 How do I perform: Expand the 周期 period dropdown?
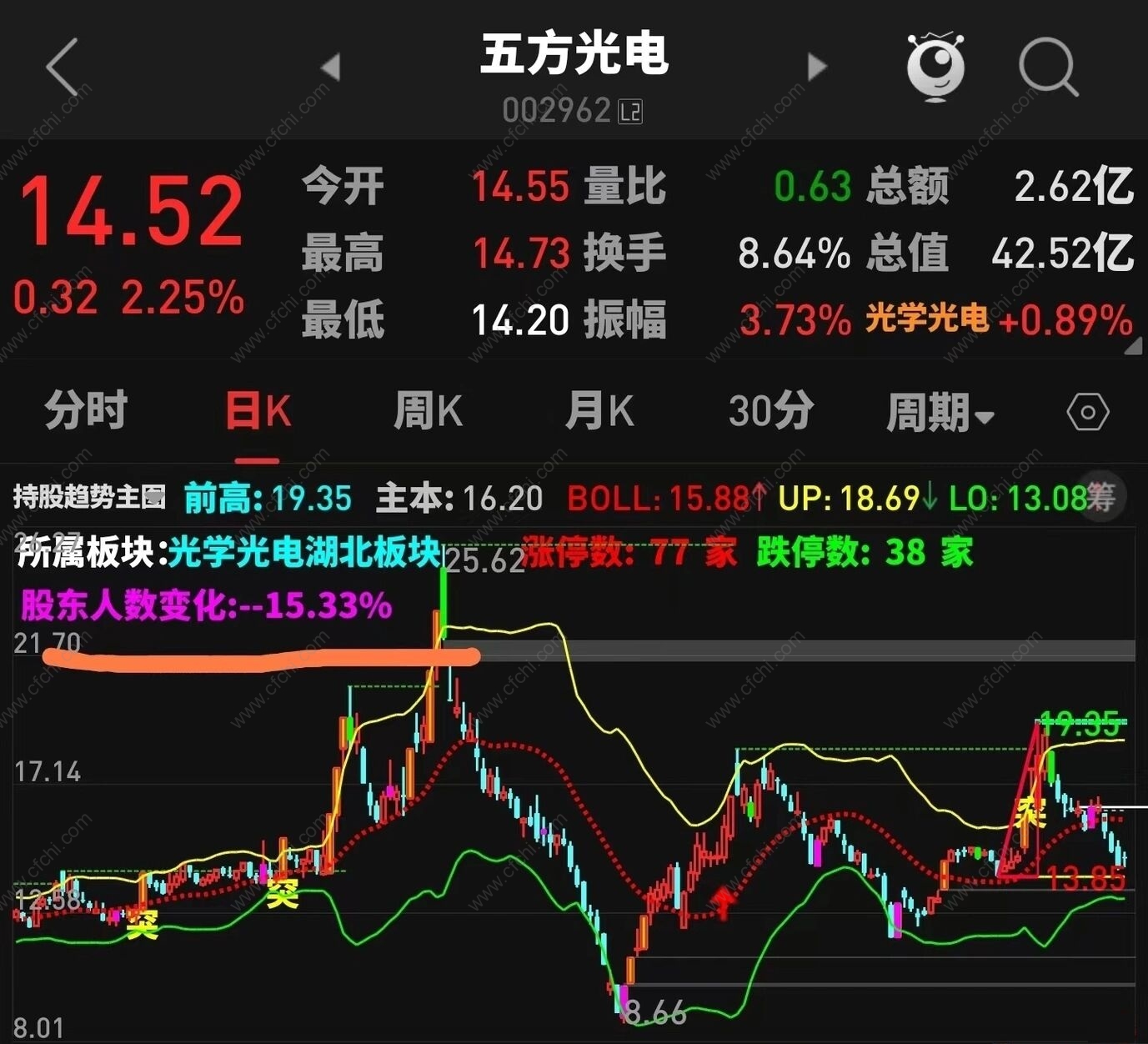click(x=940, y=413)
